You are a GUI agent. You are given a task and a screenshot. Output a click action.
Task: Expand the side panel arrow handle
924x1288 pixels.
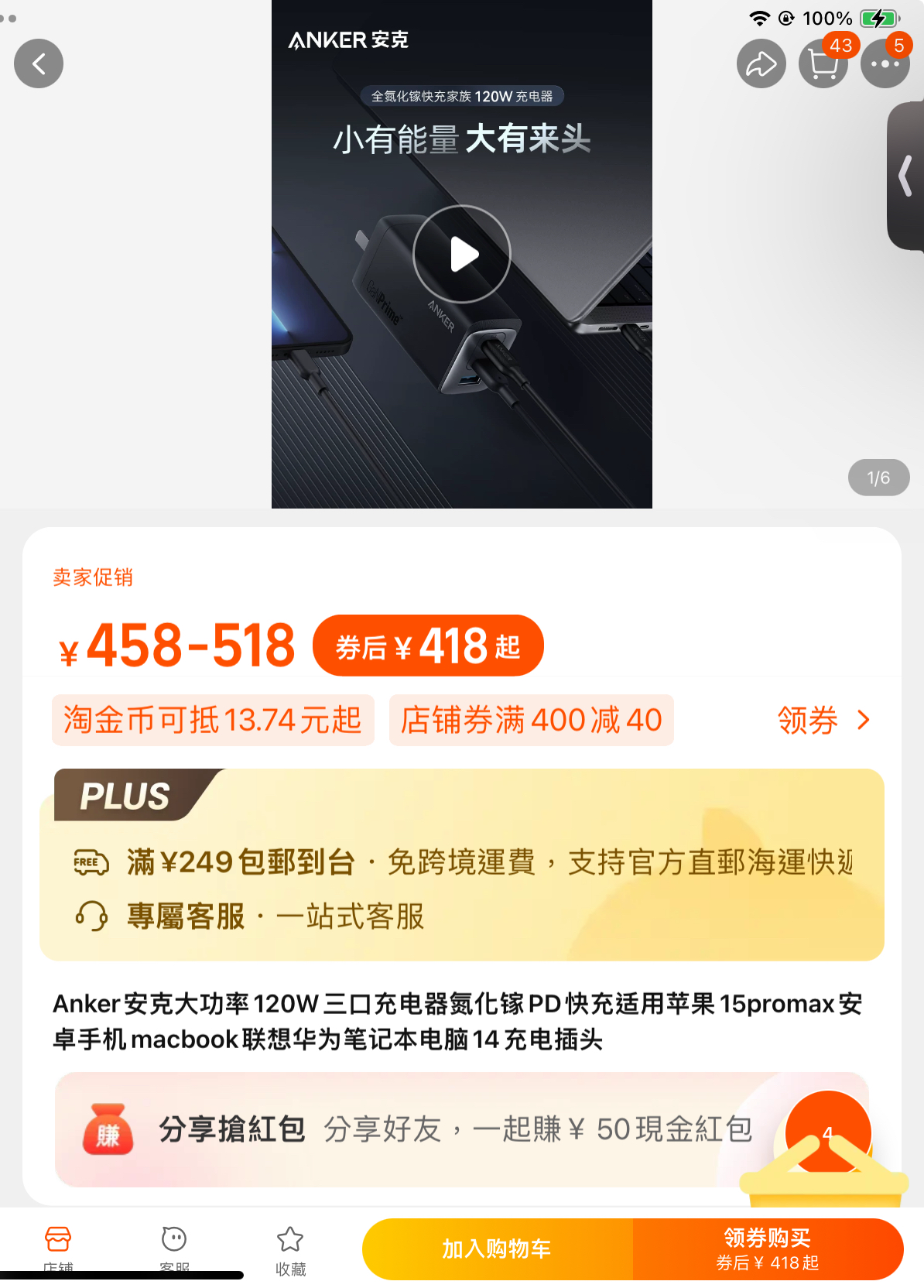905,176
